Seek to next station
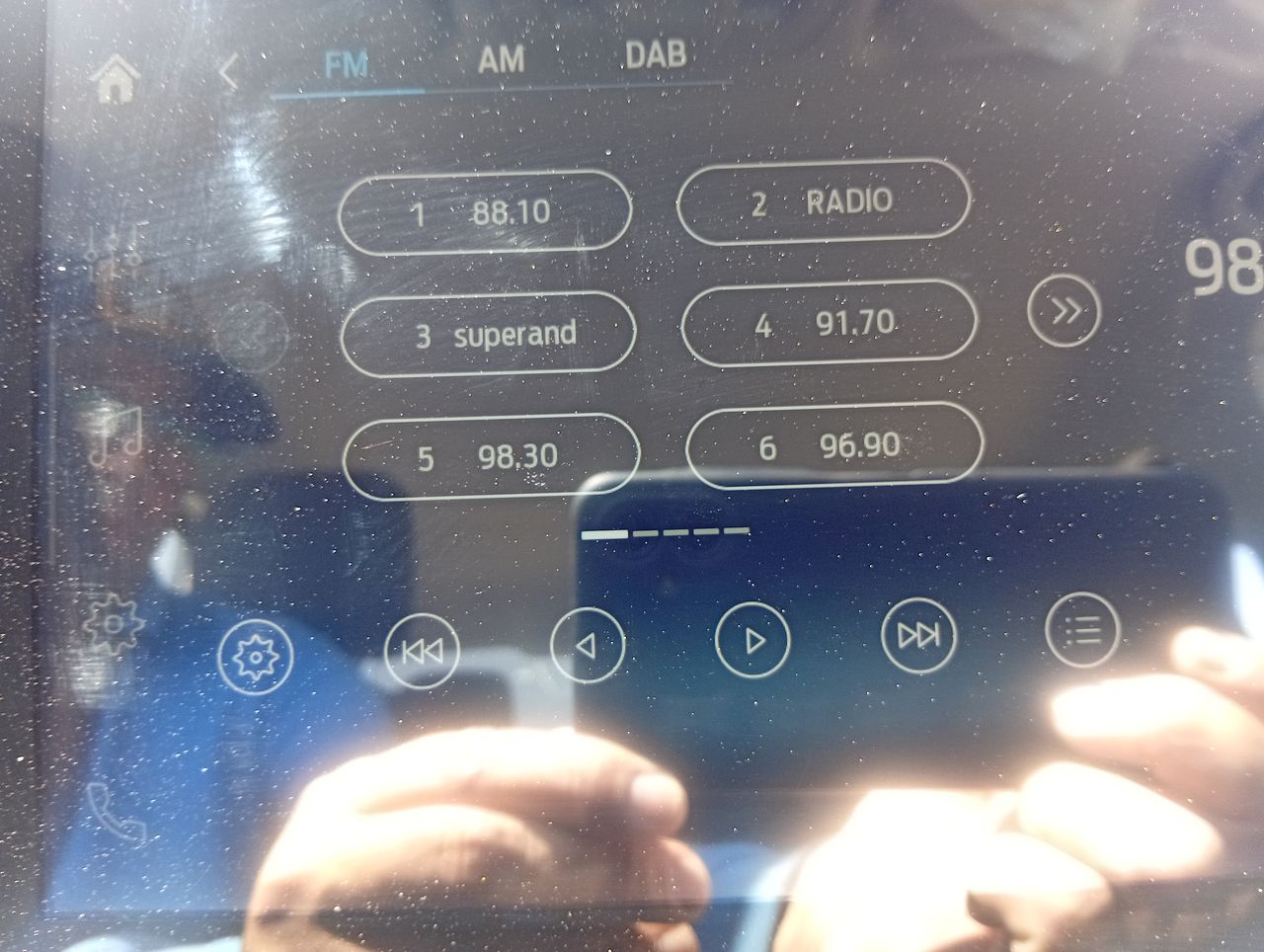The width and height of the screenshot is (1264, 952). click(918, 635)
